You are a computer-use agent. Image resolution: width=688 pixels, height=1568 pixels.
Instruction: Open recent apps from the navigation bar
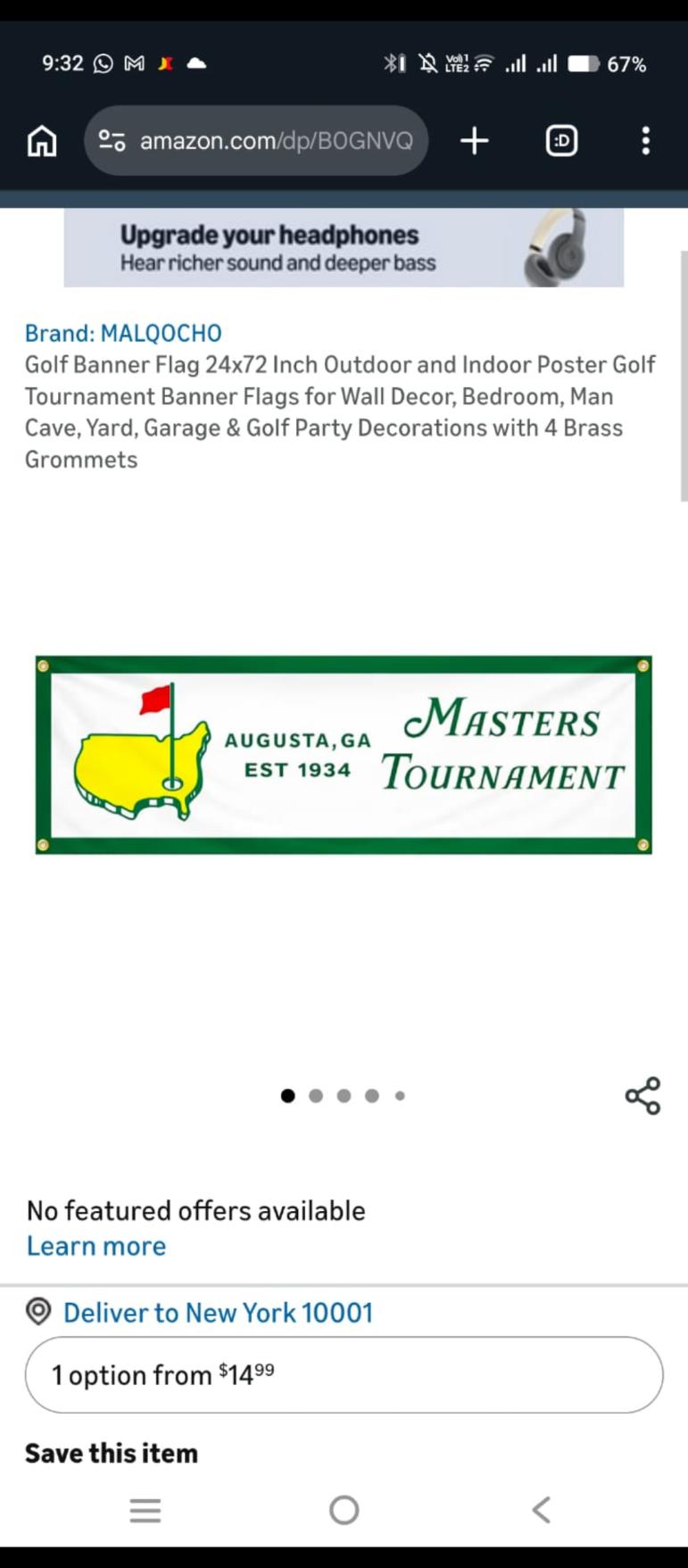click(145, 1510)
